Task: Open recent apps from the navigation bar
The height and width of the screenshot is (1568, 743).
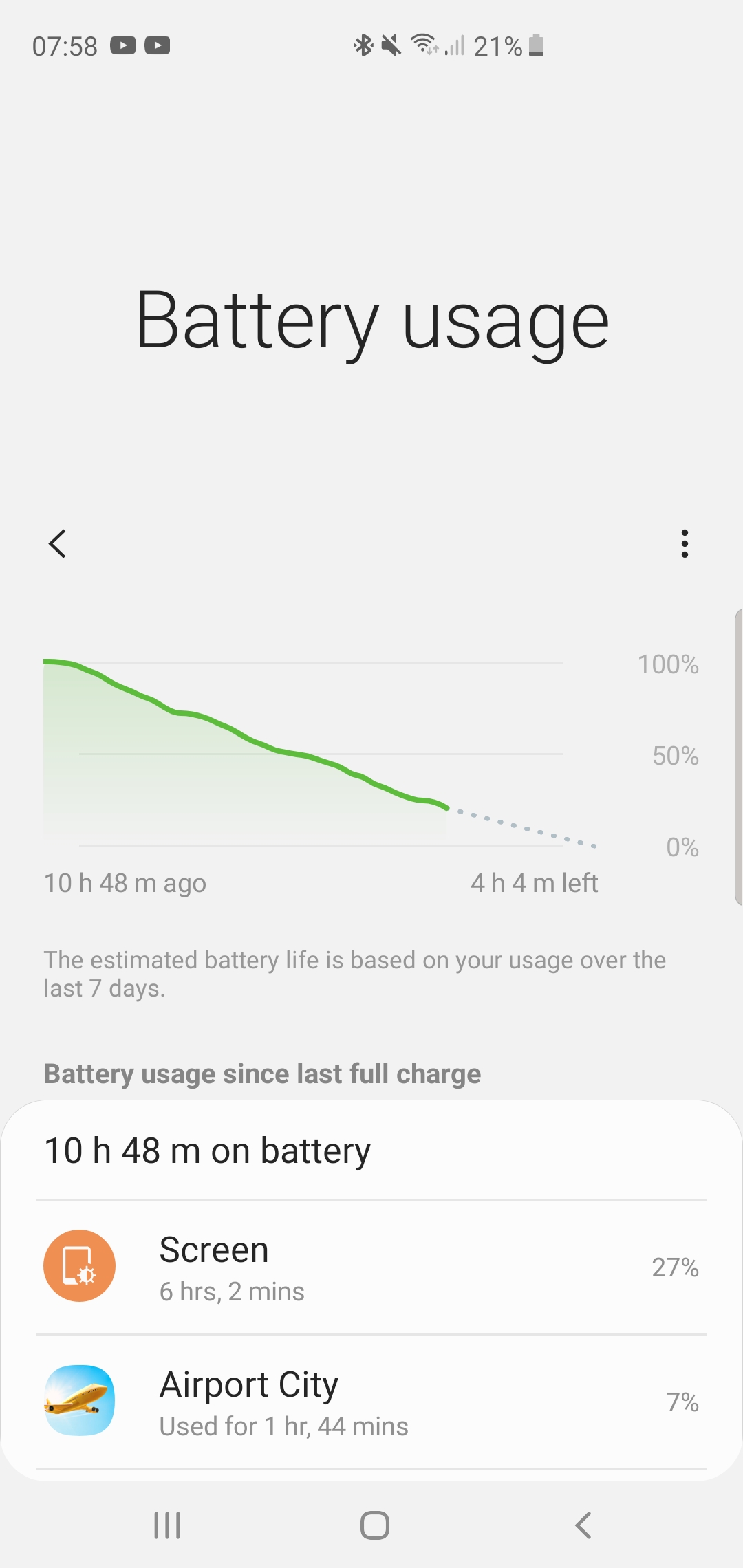Action: coord(167,1525)
